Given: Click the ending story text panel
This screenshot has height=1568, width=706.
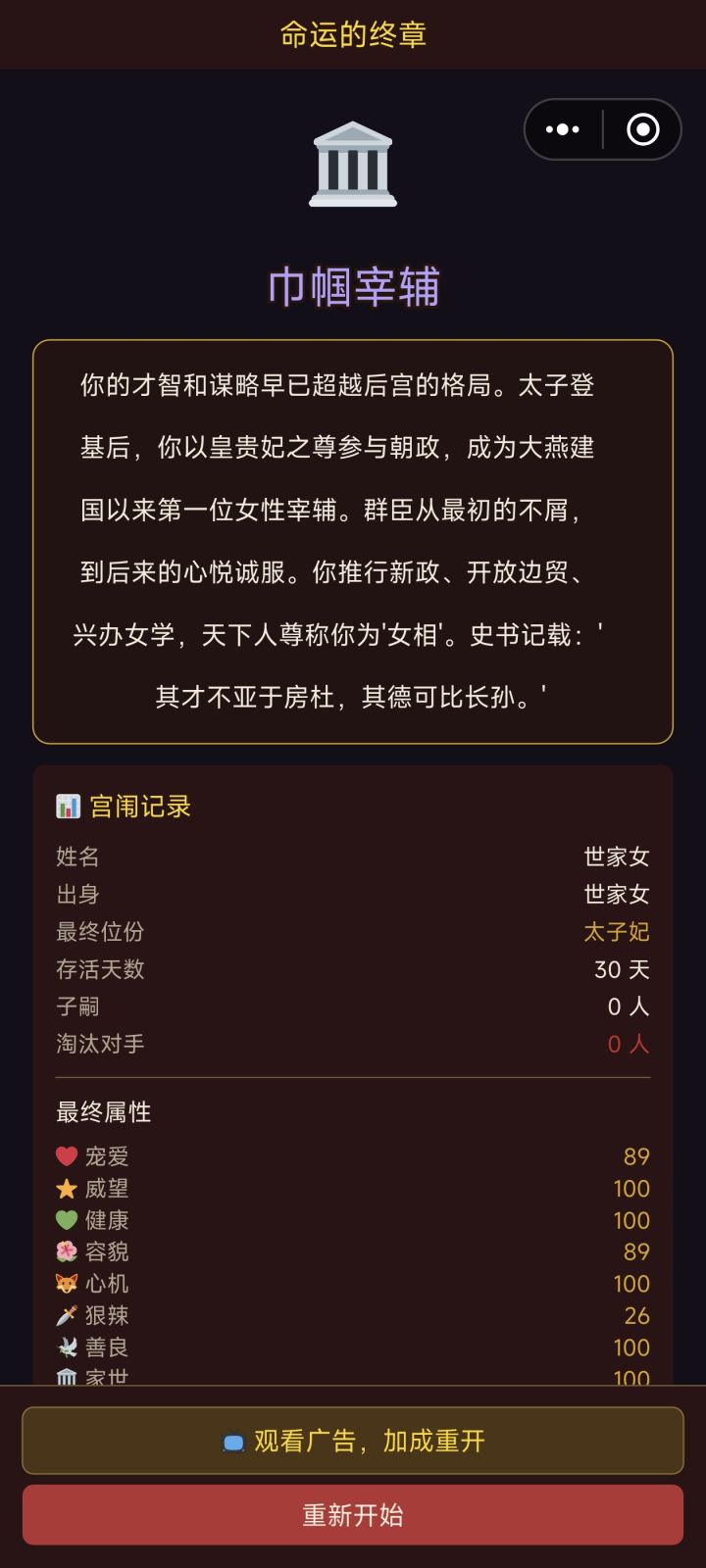Looking at the screenshot, I should (x=353, y=539).
